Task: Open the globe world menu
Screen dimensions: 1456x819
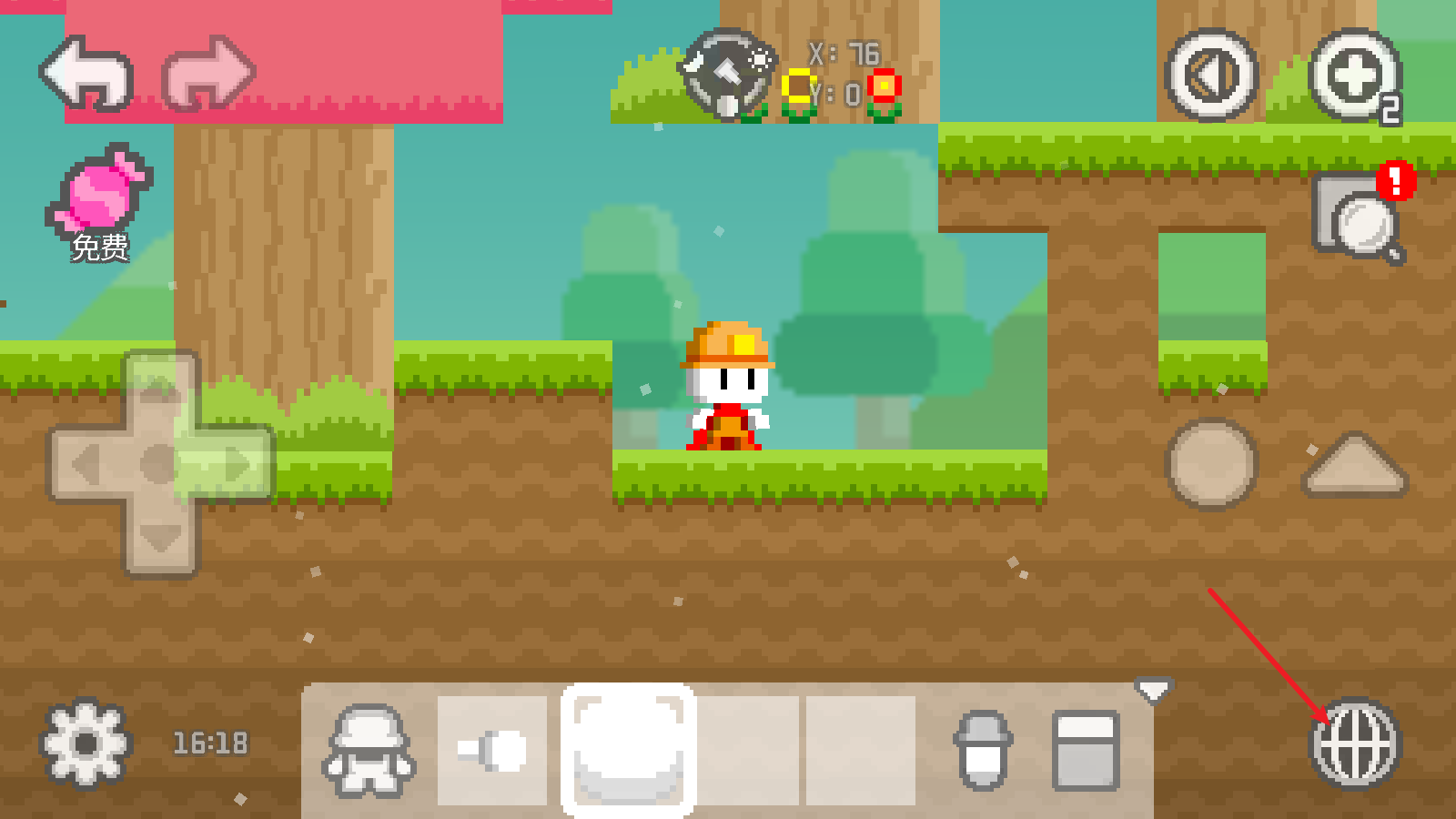Action: 1355,743
